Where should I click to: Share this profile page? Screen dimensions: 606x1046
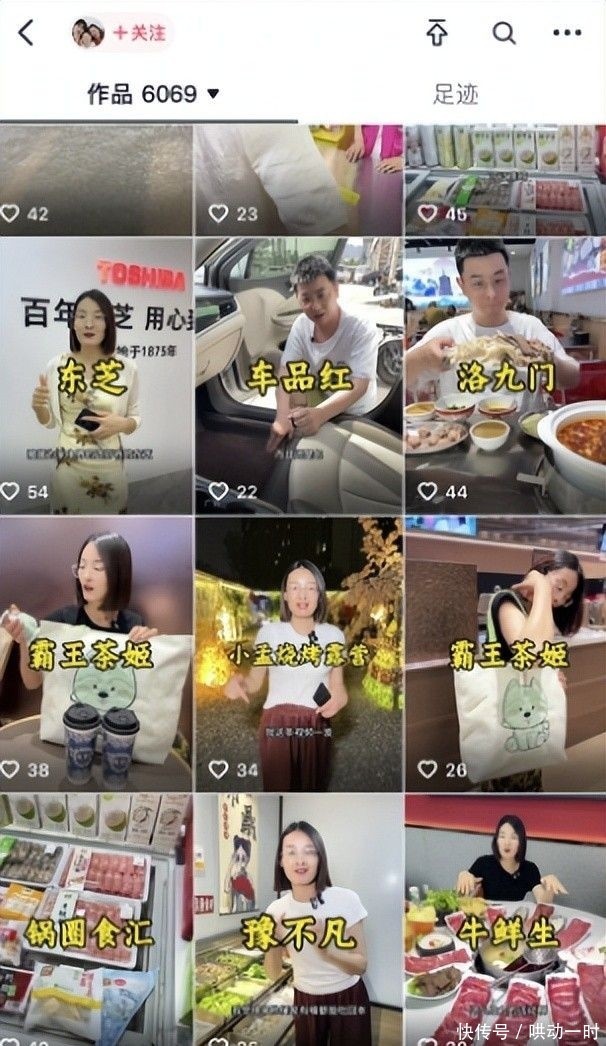[x=437, y=33]
